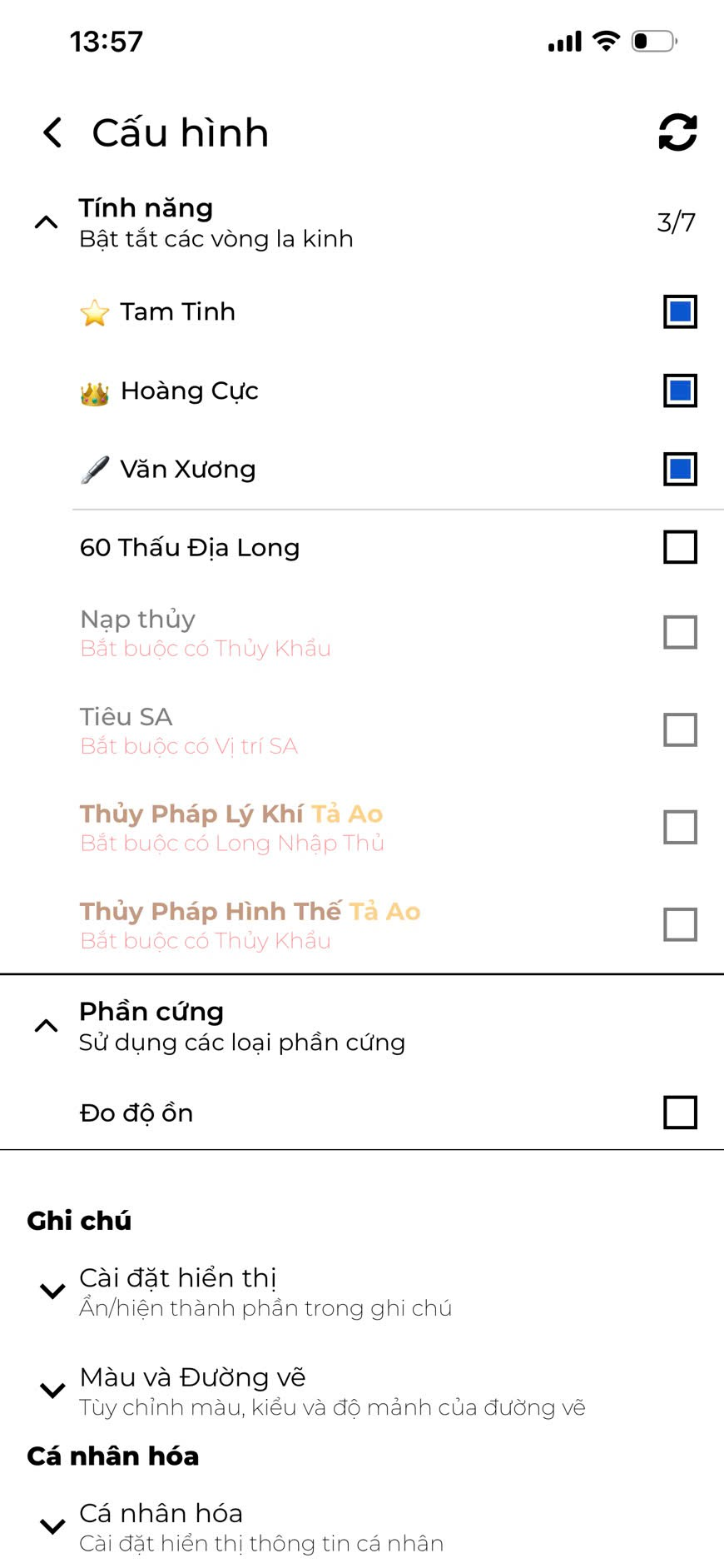This screenshot has height=1568, width=724.
Task: Click the star icon next to Tam Tinh
Action: pos(94,311)
